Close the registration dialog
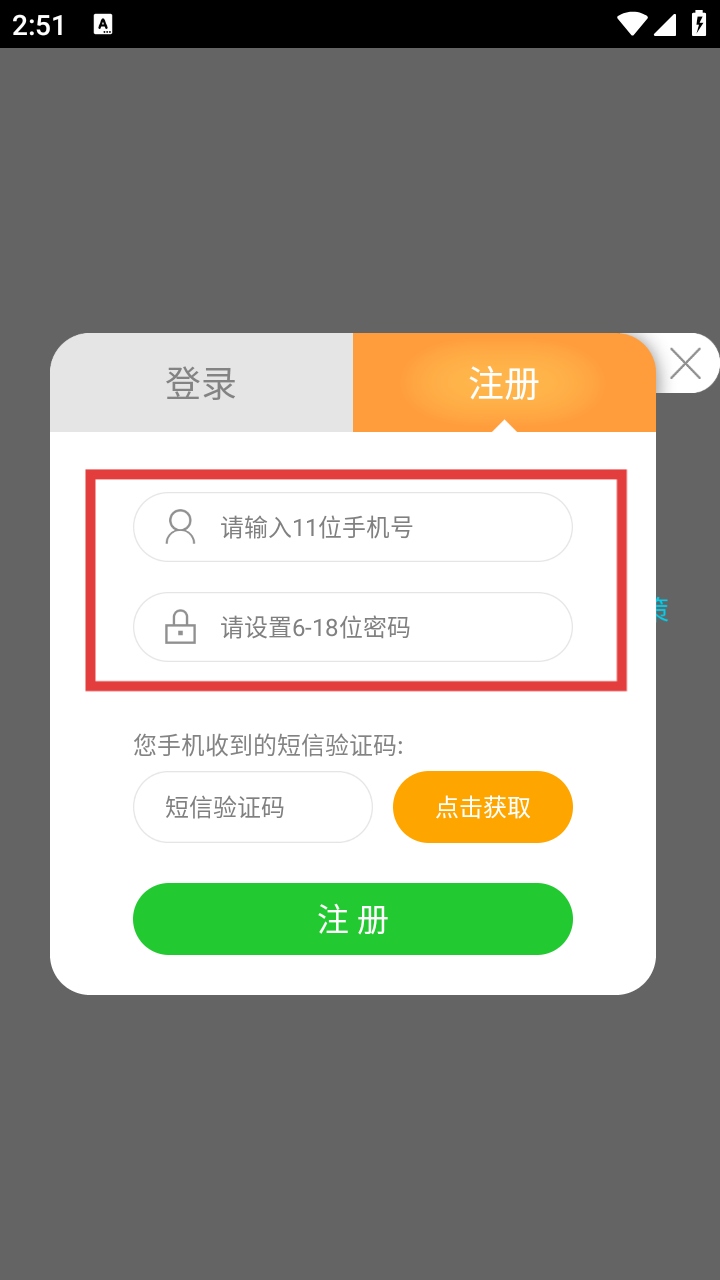The width and height of the screenshot is (720, 1280). pos(686,363)
